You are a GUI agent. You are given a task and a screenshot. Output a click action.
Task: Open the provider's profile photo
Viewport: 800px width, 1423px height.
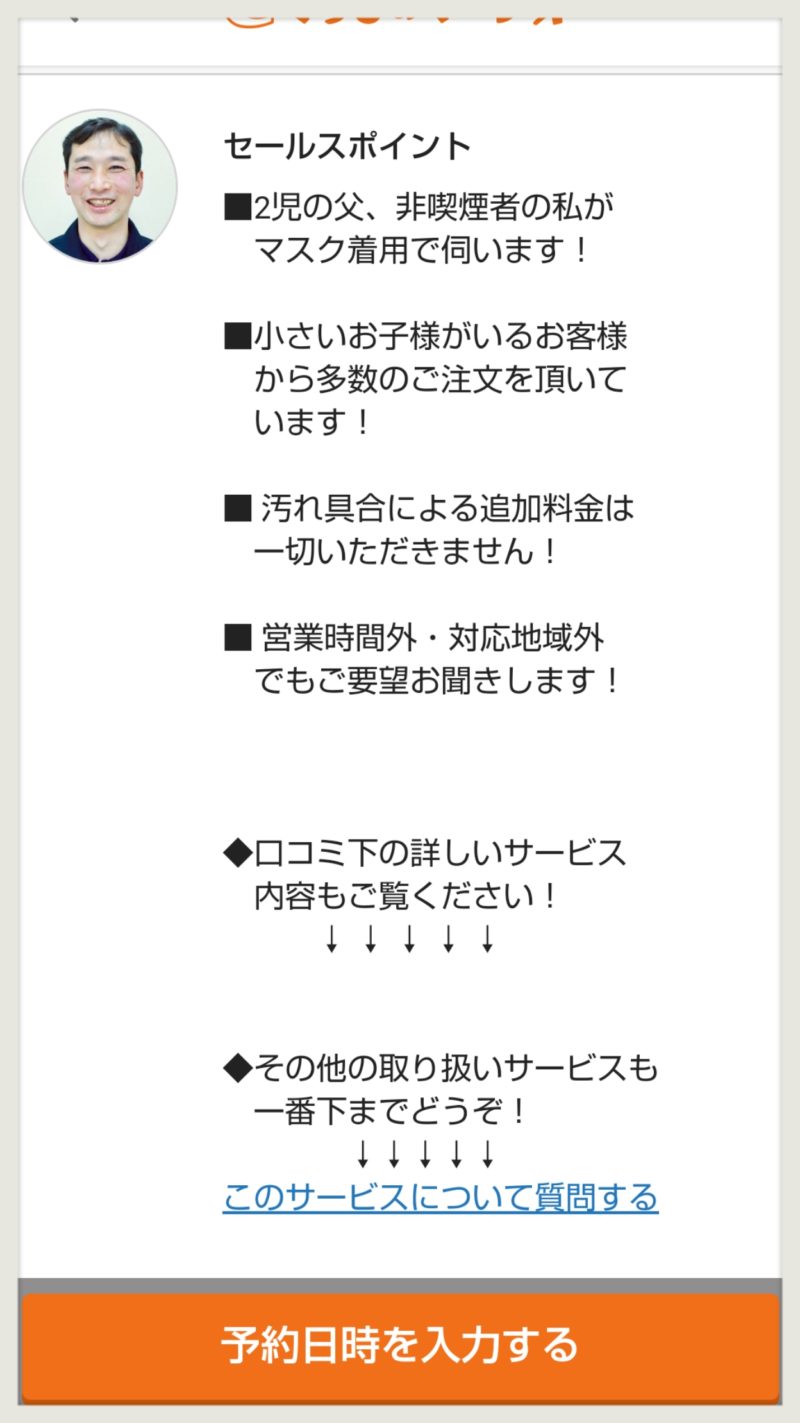100,187
